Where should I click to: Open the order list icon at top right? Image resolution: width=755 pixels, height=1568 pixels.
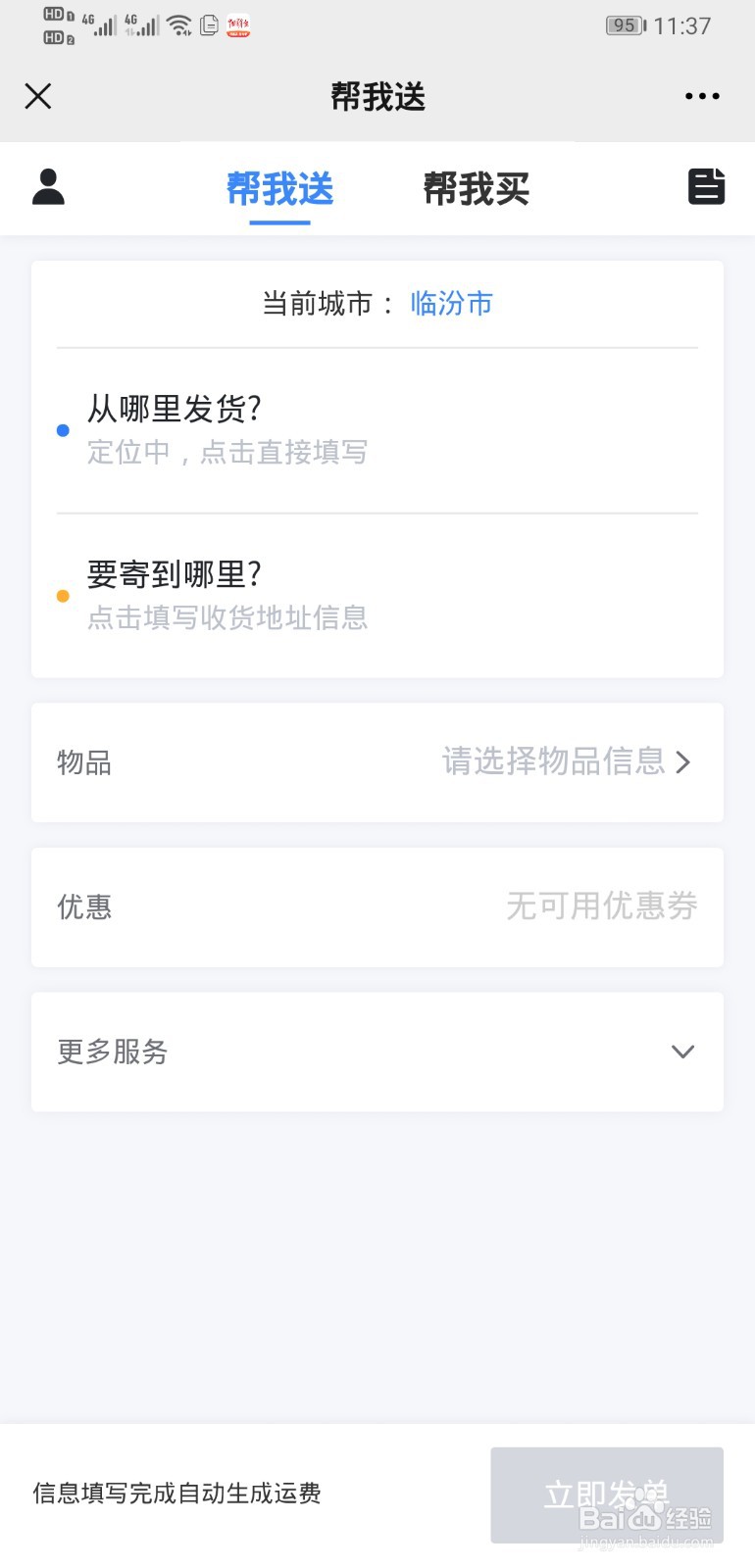click(x=707, y=186)
